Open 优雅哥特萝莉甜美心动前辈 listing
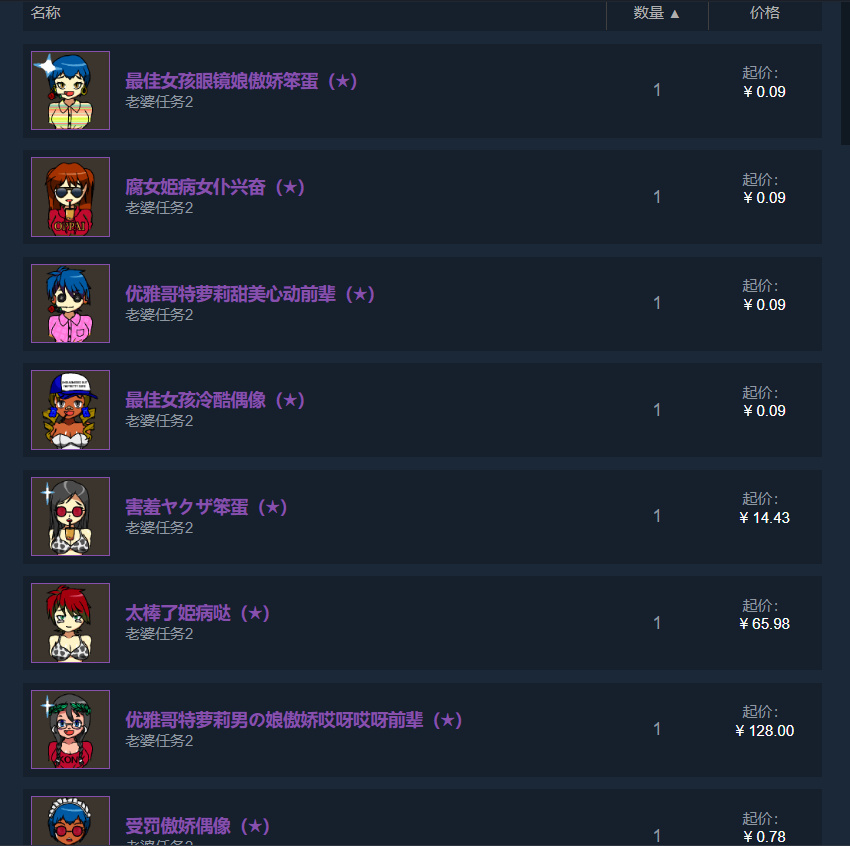The width and height of the screenshot is (850, 846). click(x=250, y=294)
